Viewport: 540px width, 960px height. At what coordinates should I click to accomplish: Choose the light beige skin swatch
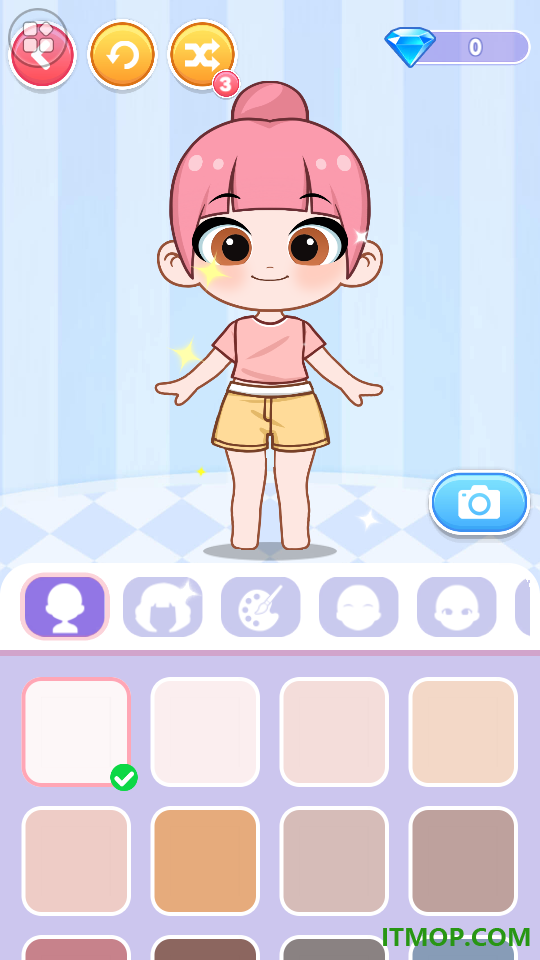pyautogui.click(x=463, y=732)
